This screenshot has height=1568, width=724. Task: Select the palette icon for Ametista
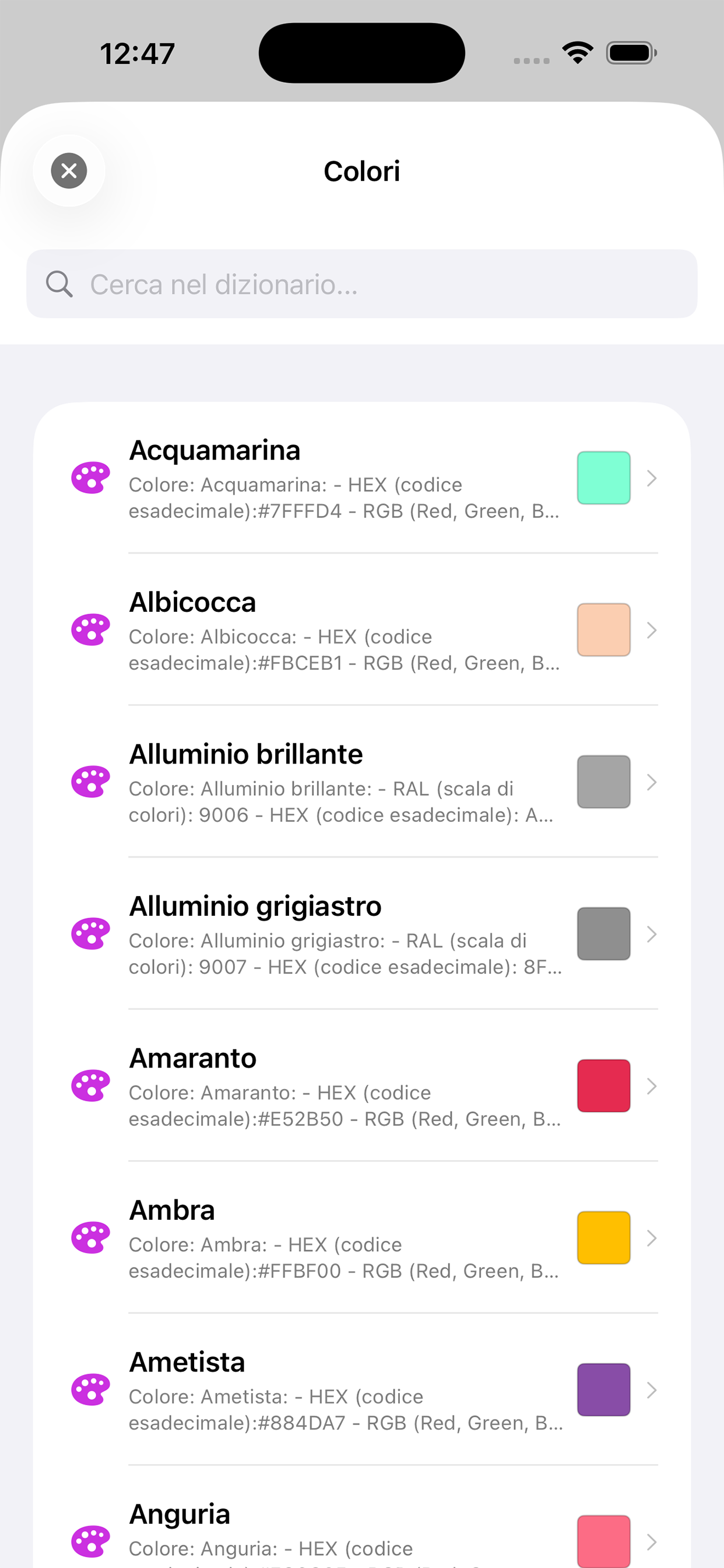(90, 1389)
